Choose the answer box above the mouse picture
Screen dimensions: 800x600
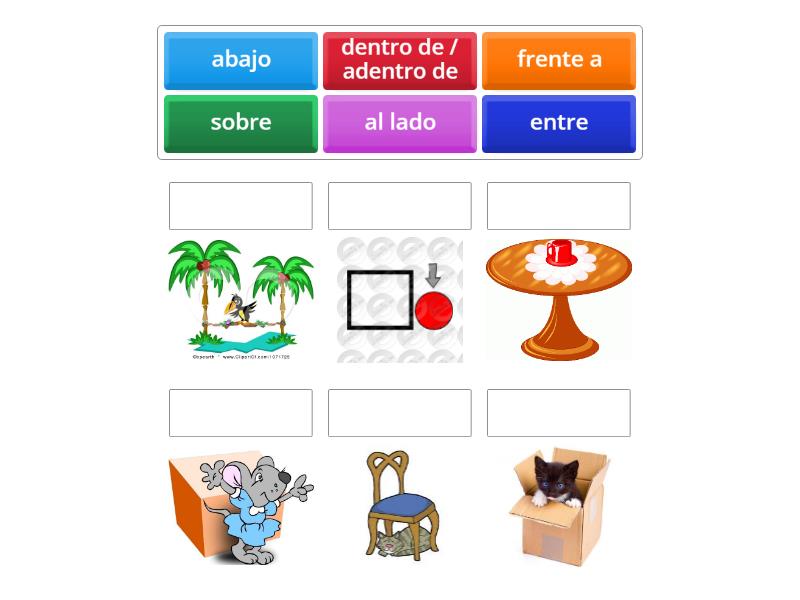(241, 413)
